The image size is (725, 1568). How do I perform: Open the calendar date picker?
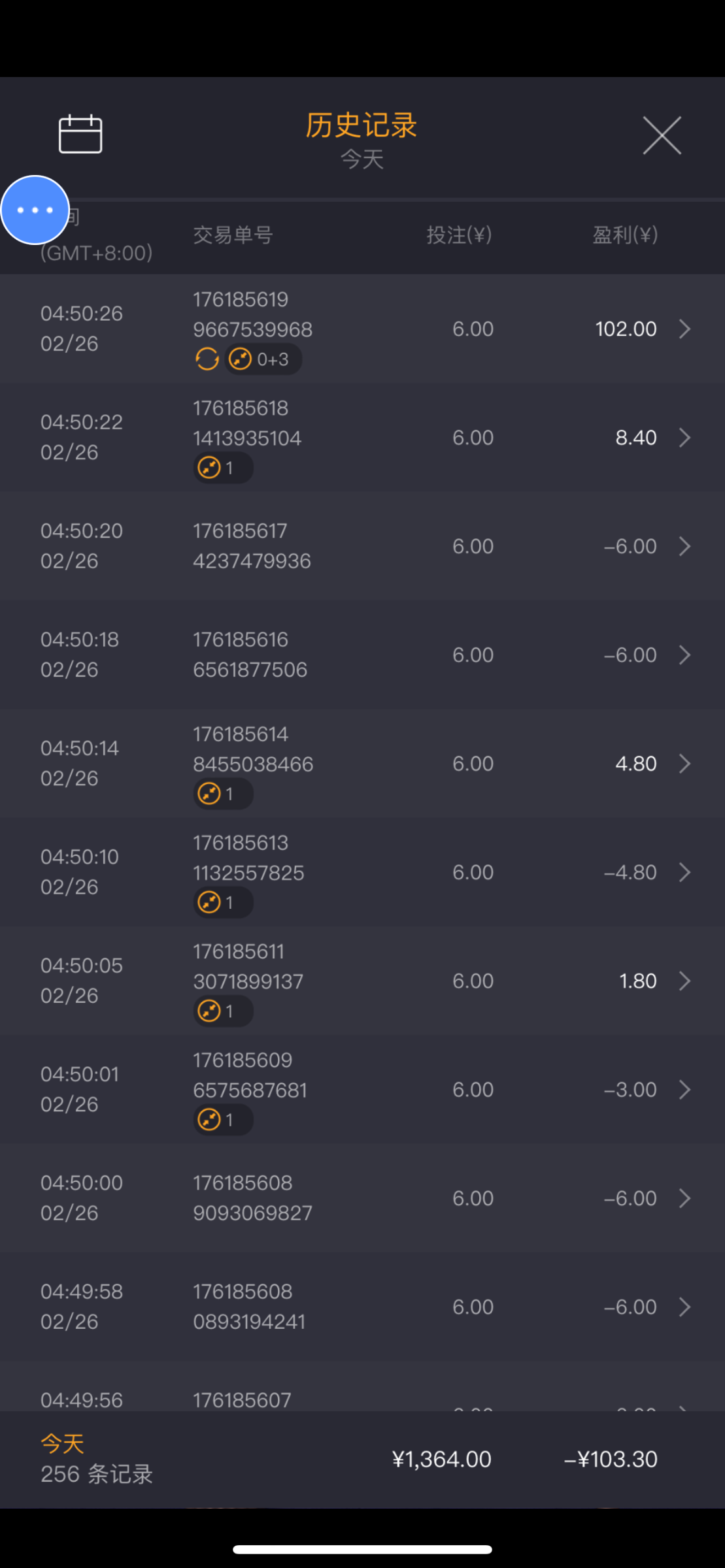pos(80,134)
